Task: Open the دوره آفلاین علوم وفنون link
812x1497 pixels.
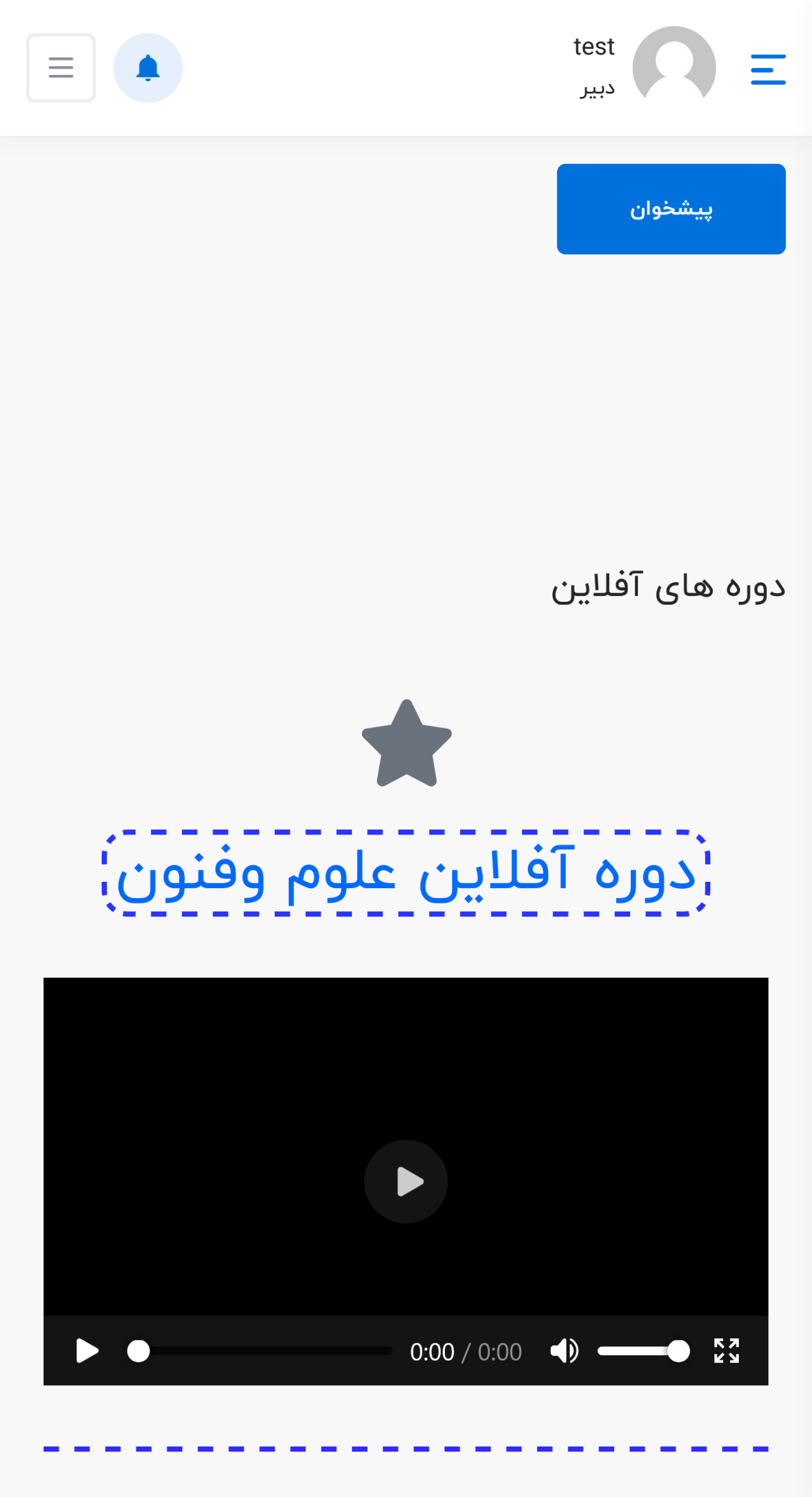Action: 406,873
